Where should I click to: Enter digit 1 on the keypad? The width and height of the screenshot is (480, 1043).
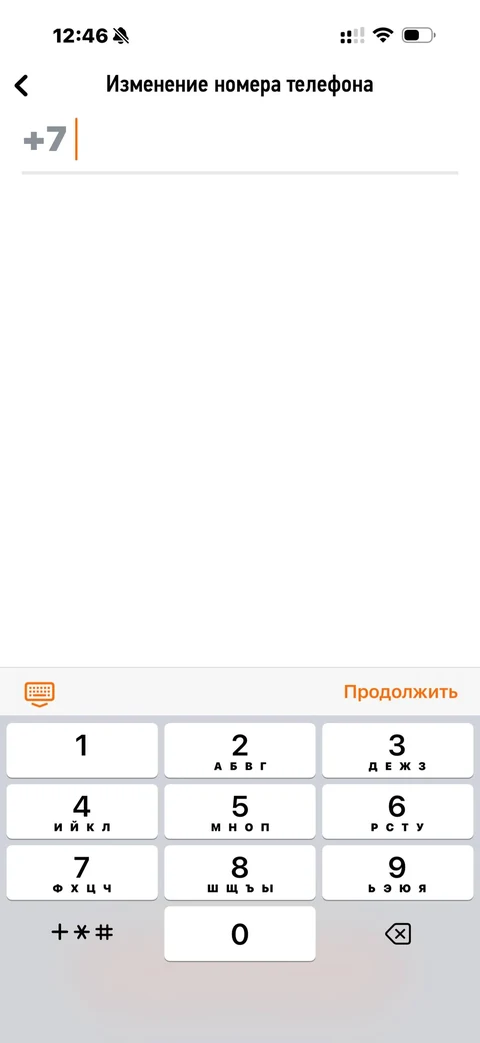(x=82, y=750)
